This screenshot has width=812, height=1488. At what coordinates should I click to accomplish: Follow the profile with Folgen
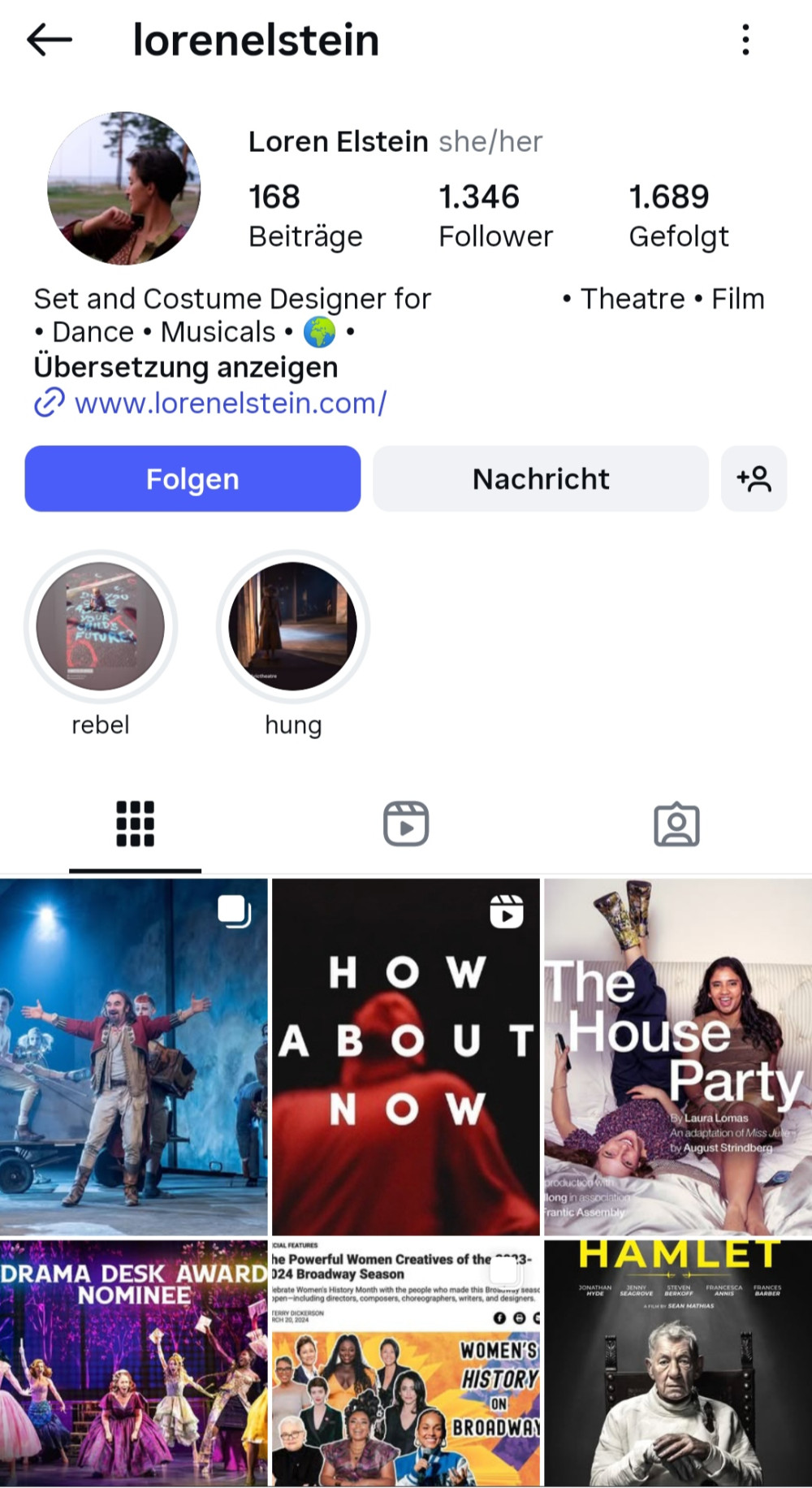192,478
